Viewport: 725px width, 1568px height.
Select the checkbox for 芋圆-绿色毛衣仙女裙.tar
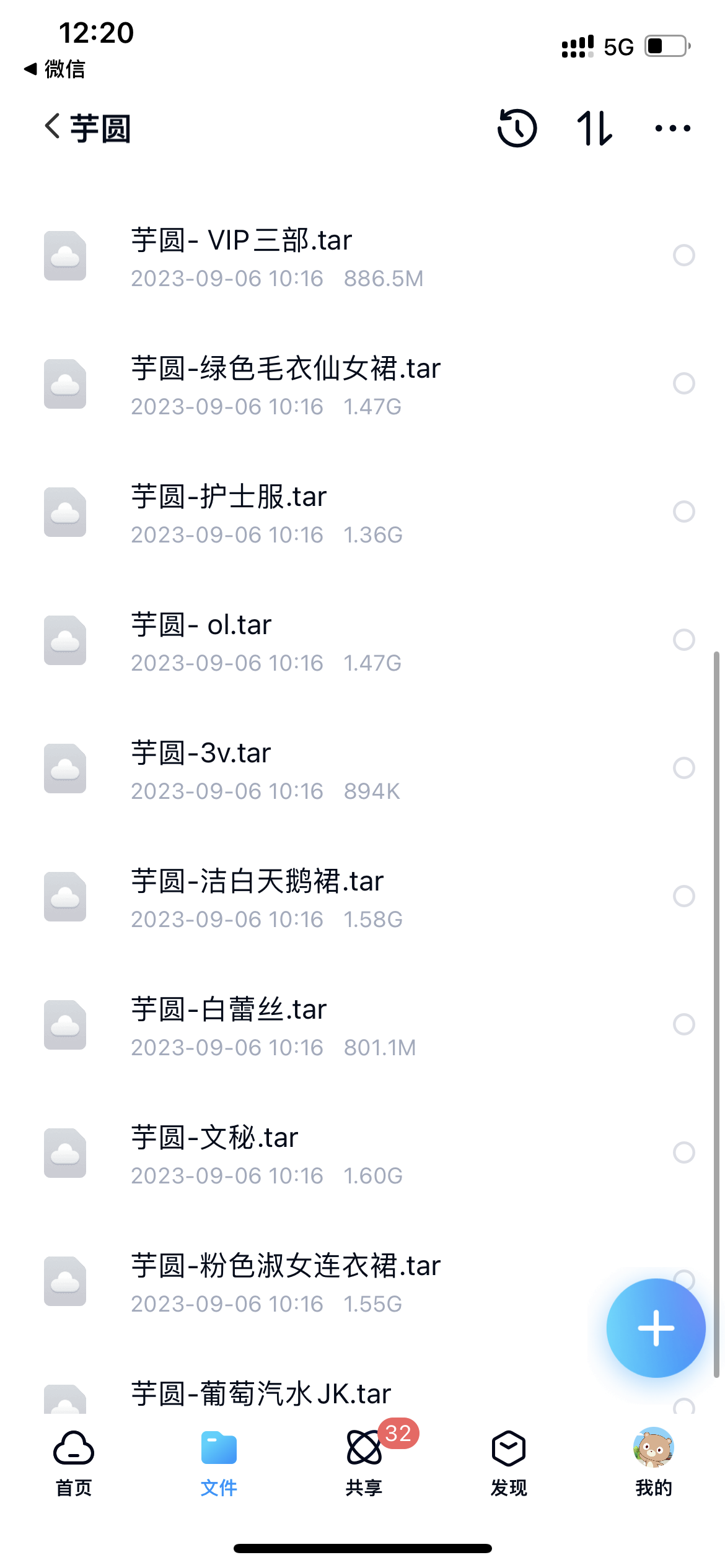tap(683, 383)
